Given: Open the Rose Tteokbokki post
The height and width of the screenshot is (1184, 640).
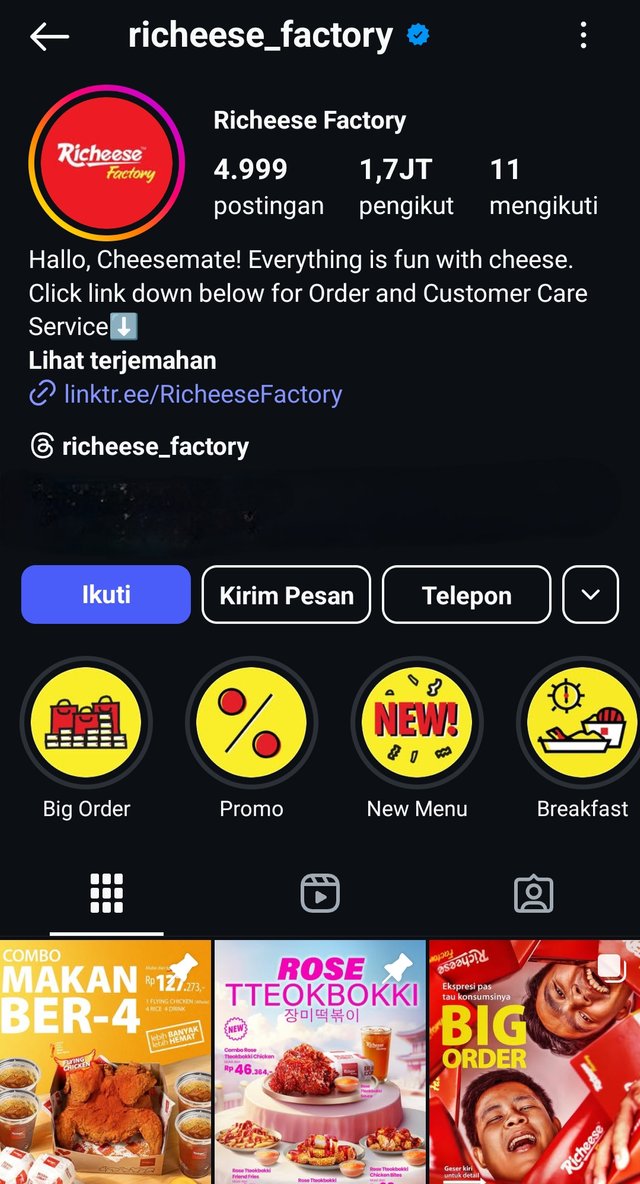Looking at the screenshot, I should tap(320, 1060).
